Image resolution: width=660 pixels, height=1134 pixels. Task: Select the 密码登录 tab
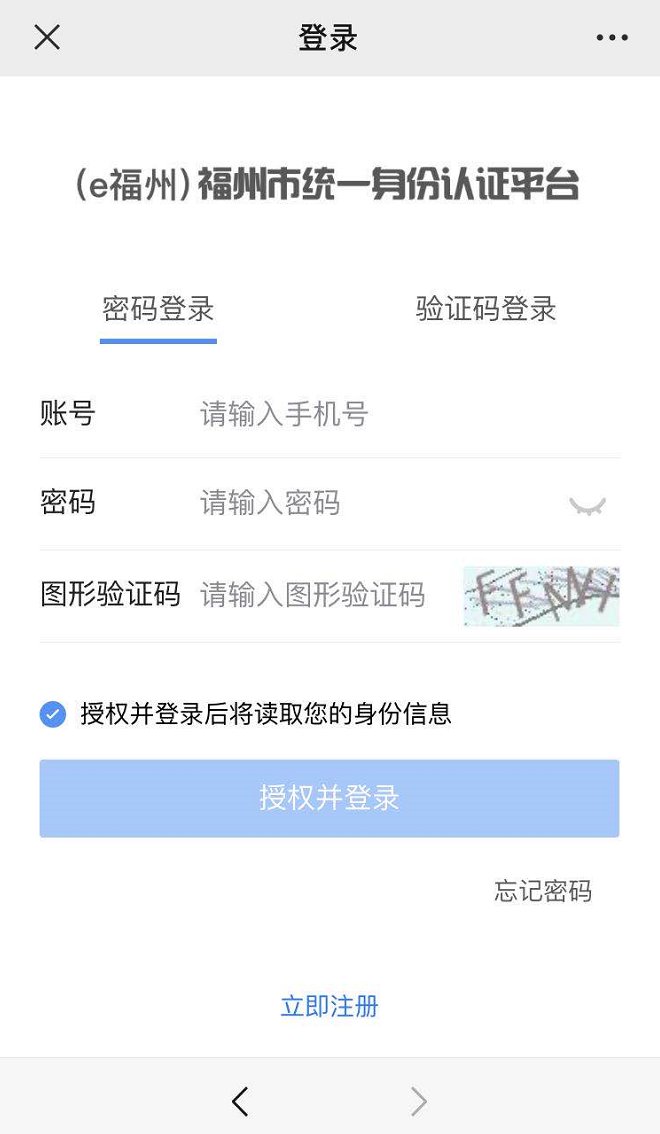158,309
